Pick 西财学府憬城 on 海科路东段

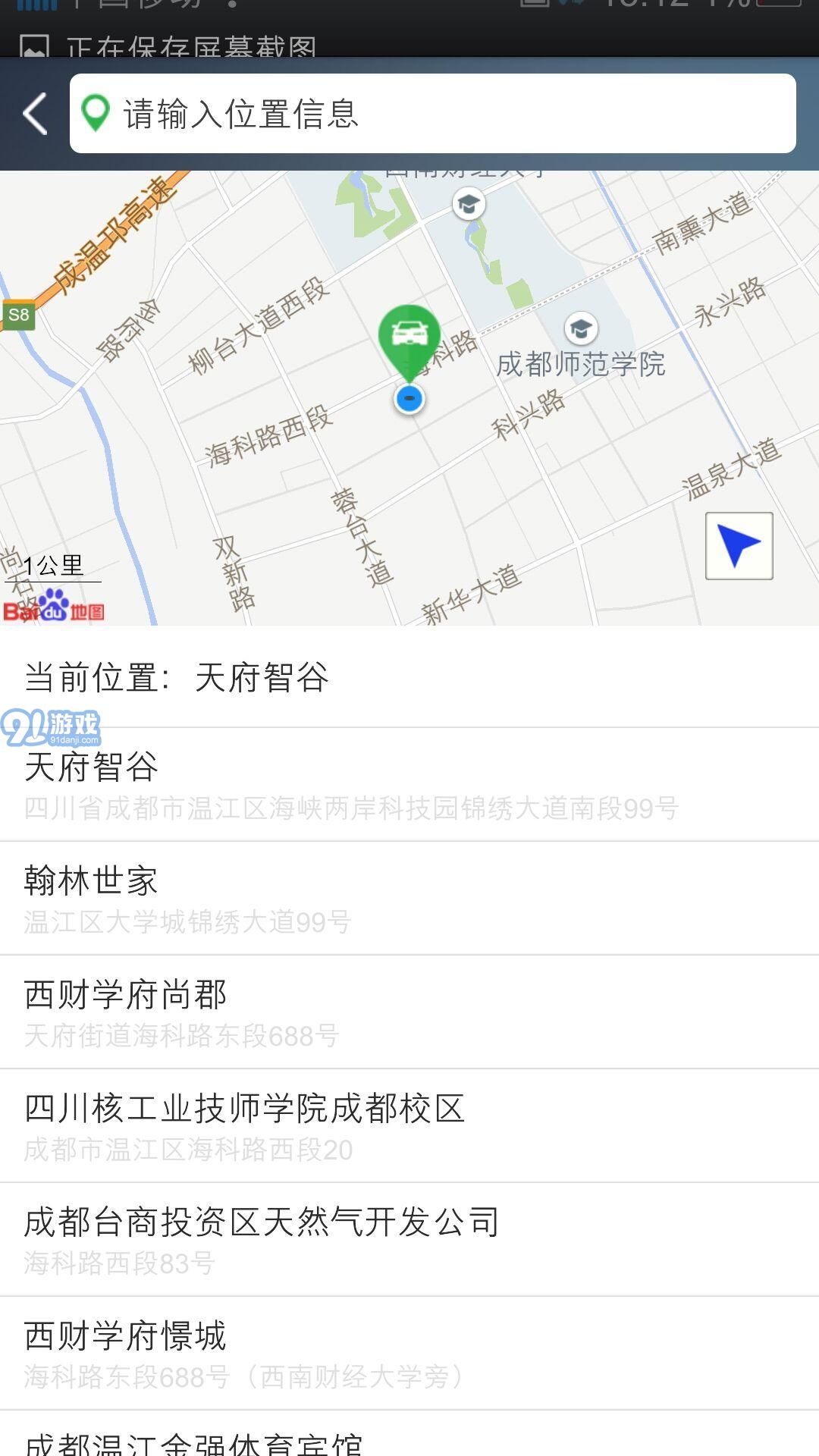(x=409, y=1354)
